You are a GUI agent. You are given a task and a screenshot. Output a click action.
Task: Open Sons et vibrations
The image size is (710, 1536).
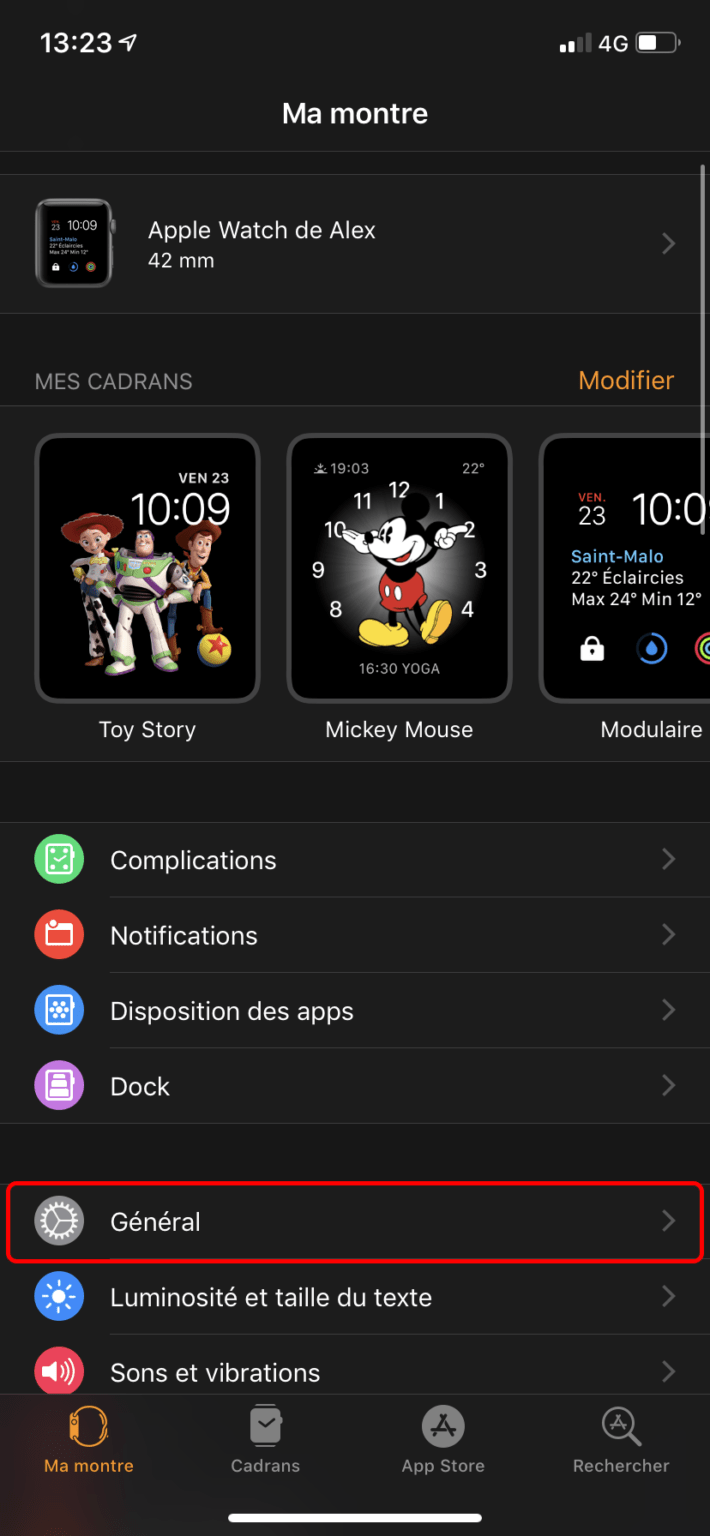[x=355, y=1372]
